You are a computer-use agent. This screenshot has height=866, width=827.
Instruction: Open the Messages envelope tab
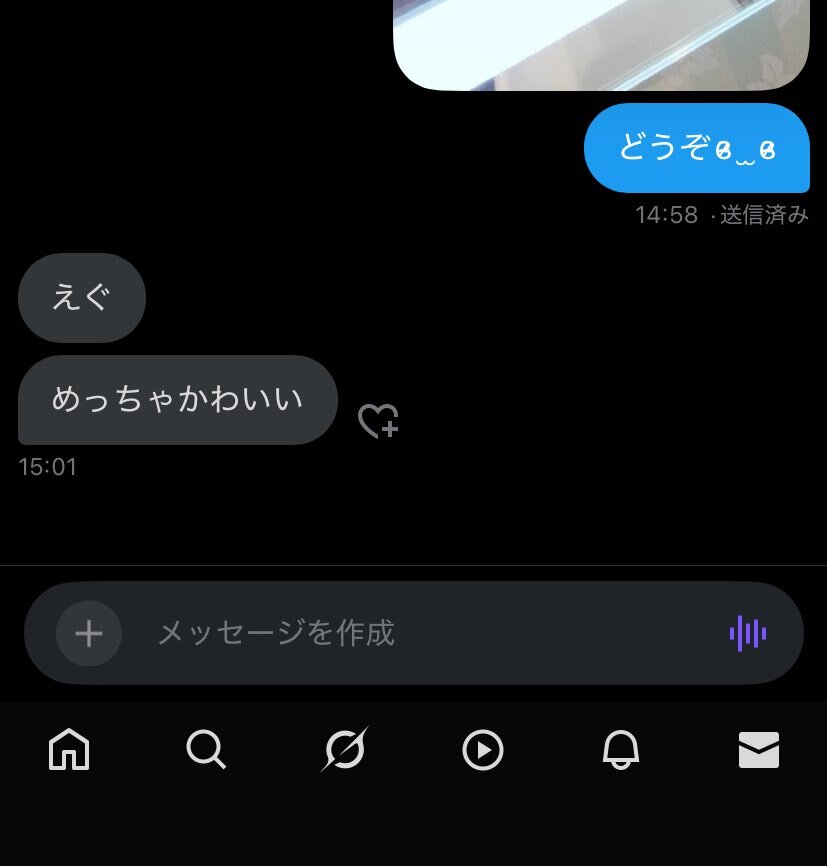759,749
